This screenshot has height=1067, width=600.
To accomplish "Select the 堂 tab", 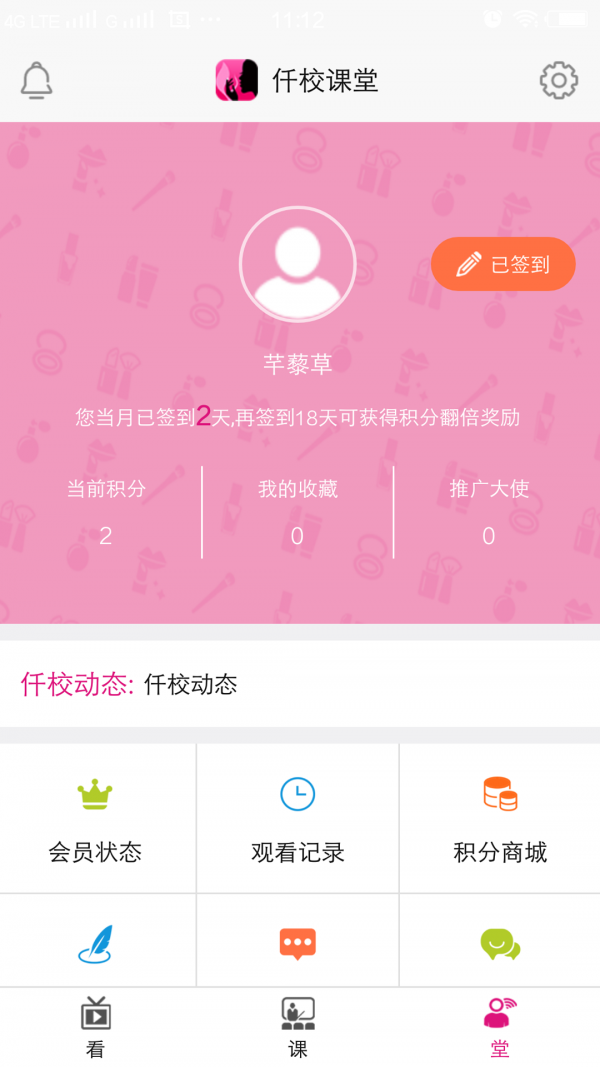I will coord(500,1027).
